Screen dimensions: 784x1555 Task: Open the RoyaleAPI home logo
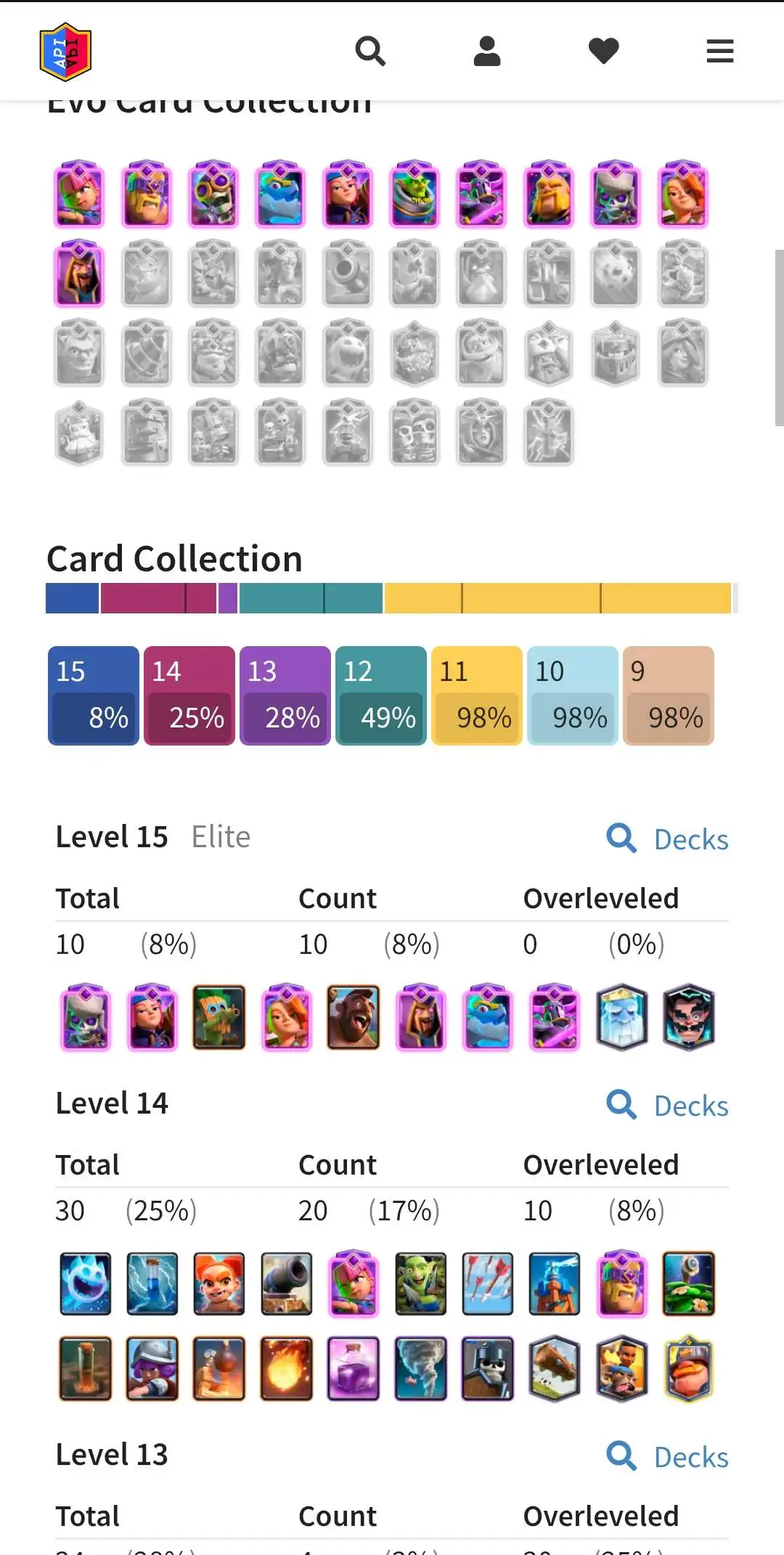click(65, 51)
